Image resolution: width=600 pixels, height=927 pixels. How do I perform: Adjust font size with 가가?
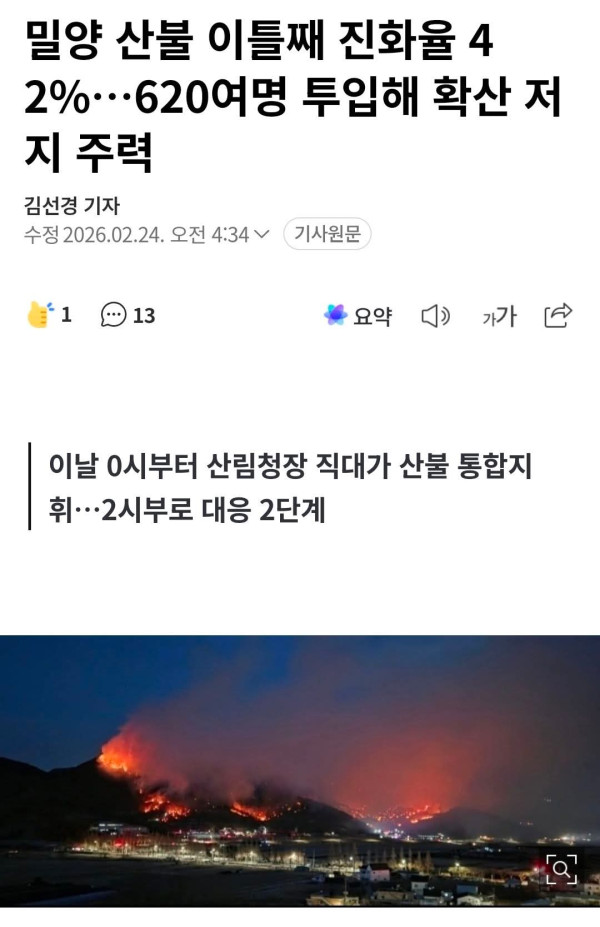498,317
